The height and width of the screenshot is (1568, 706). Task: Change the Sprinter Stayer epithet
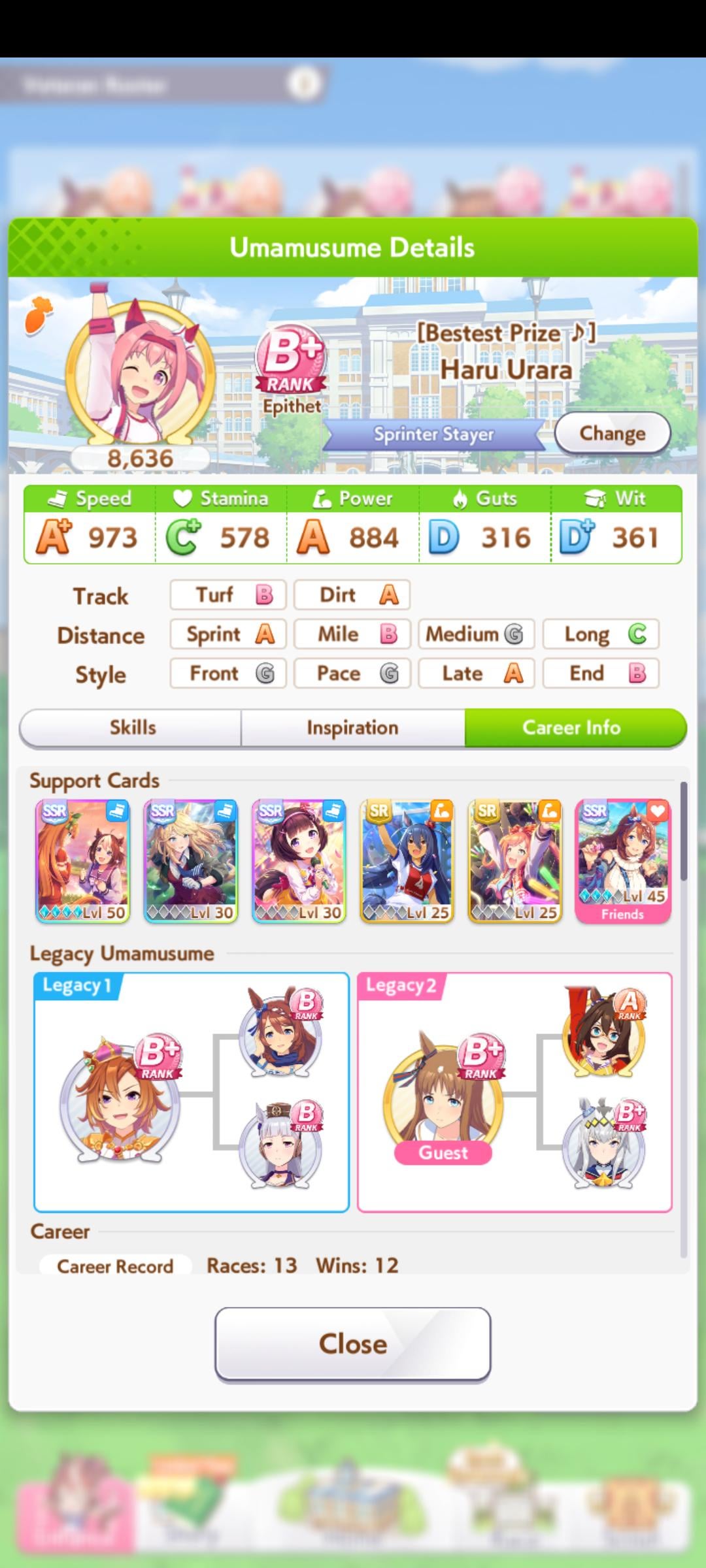click(x=613, y=433)
